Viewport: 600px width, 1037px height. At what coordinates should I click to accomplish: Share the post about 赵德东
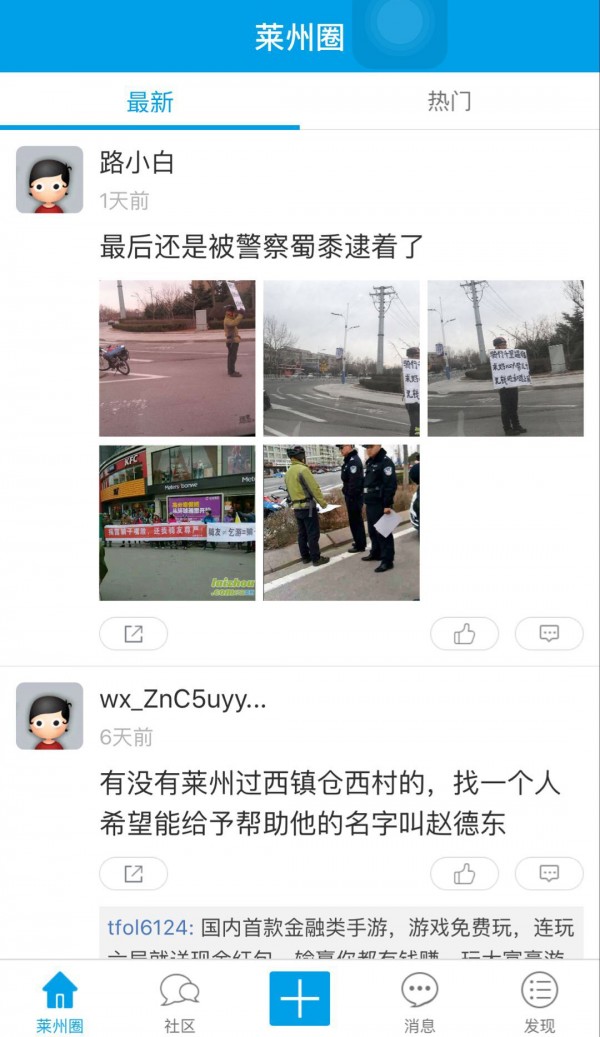click(x=133, y=873)
